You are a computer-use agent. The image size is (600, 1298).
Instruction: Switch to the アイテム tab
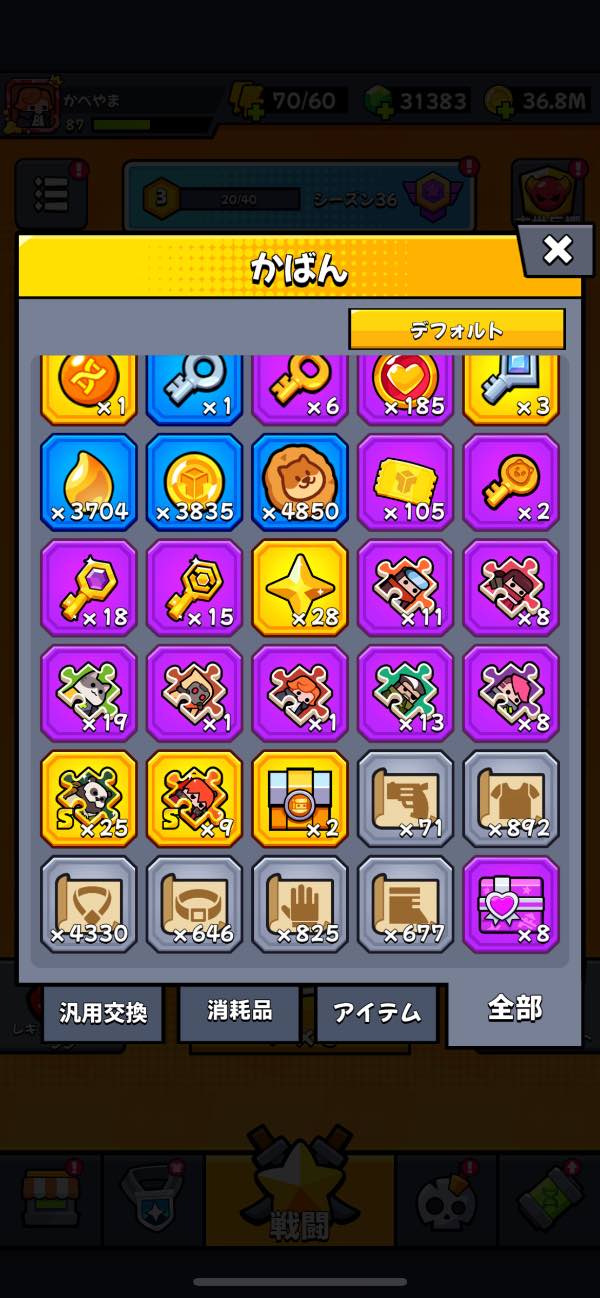pyautogui.click(x=377, y=1012)
